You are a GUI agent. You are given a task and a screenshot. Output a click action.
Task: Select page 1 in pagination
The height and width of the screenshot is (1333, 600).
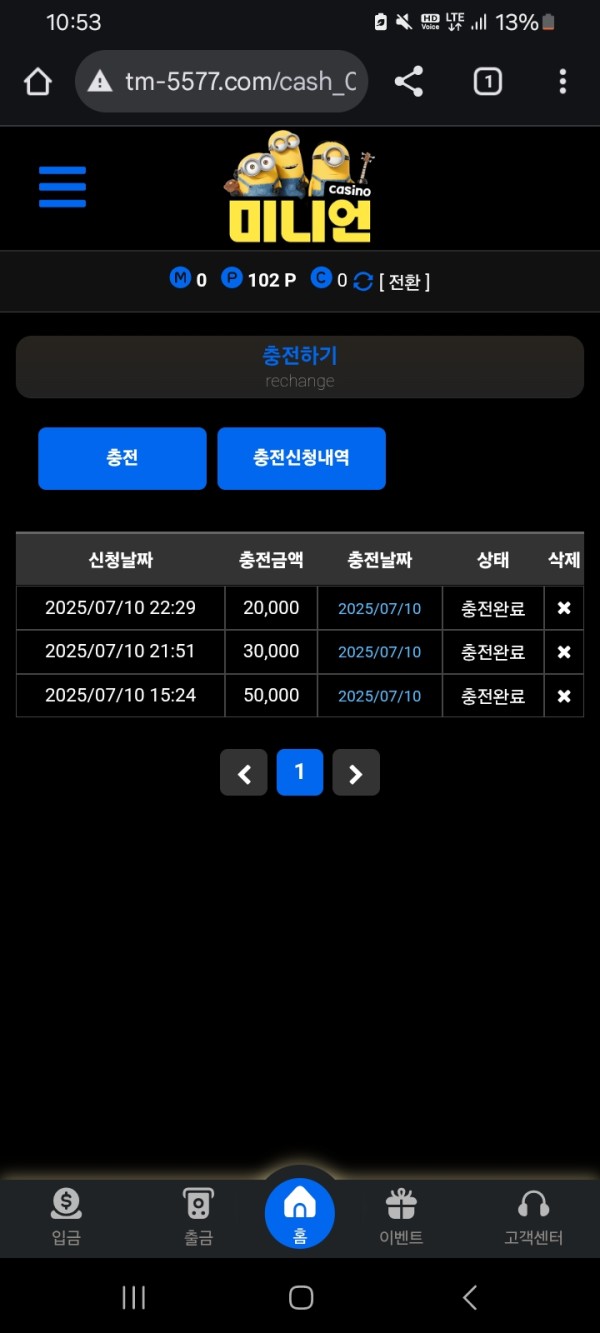point(300,773)
